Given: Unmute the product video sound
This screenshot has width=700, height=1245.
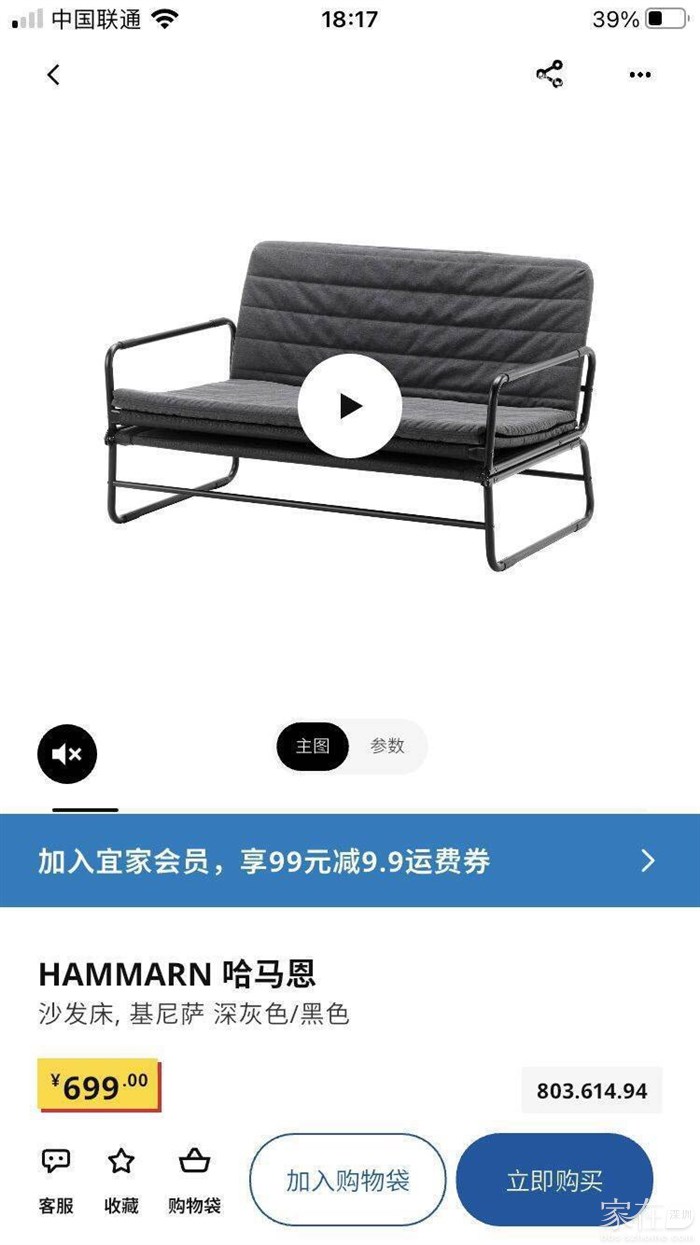Looking at the screenshot, I should pos(67,753).
